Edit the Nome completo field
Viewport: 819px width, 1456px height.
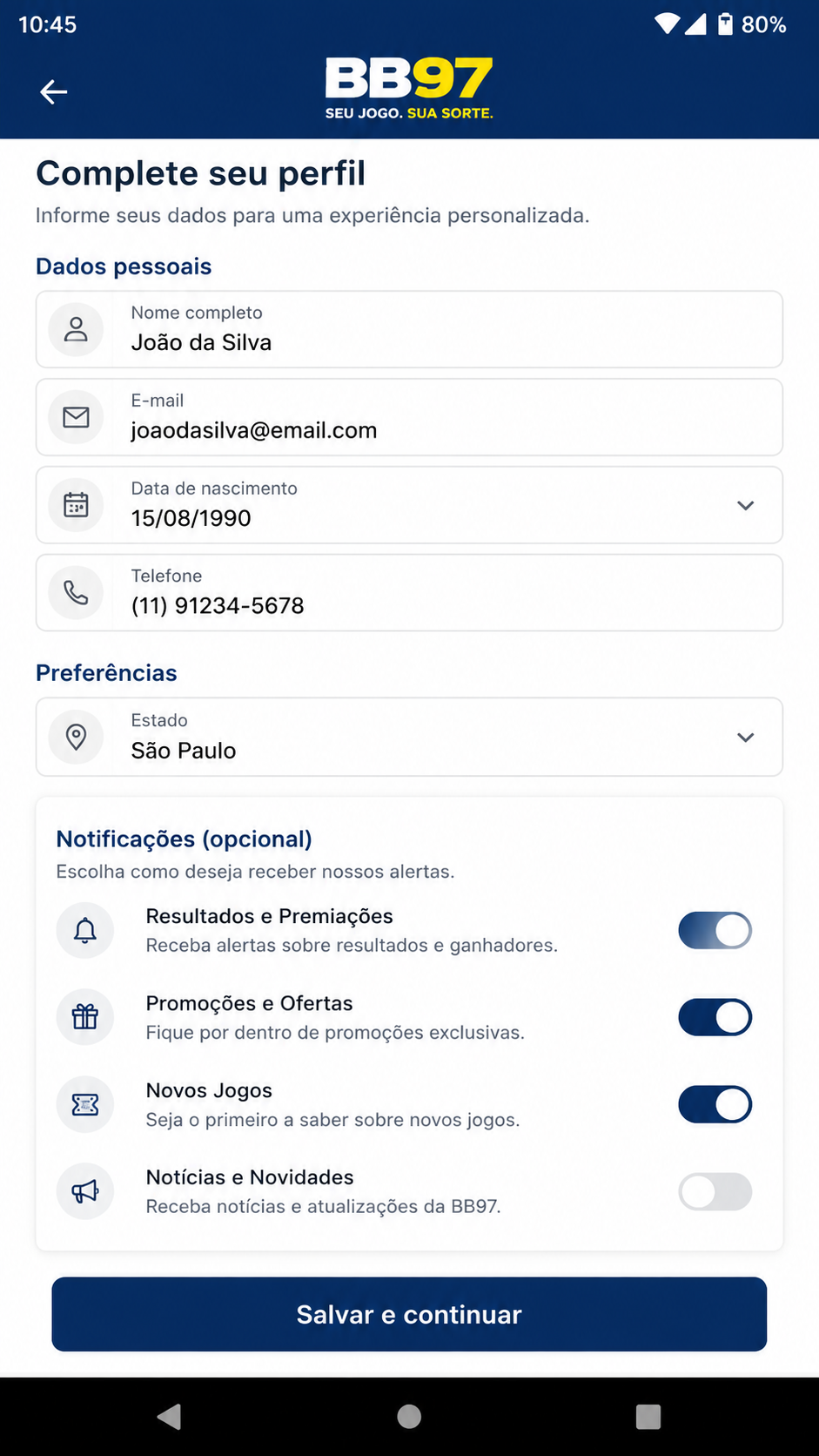click(x=409, y=329)
